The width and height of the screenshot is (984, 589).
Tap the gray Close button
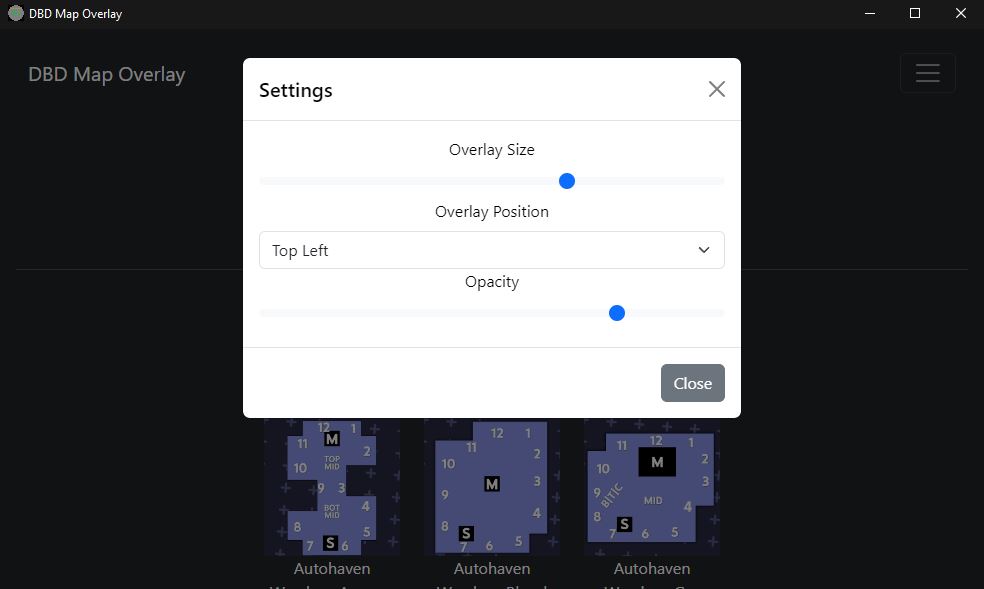[x=692, y=383]
